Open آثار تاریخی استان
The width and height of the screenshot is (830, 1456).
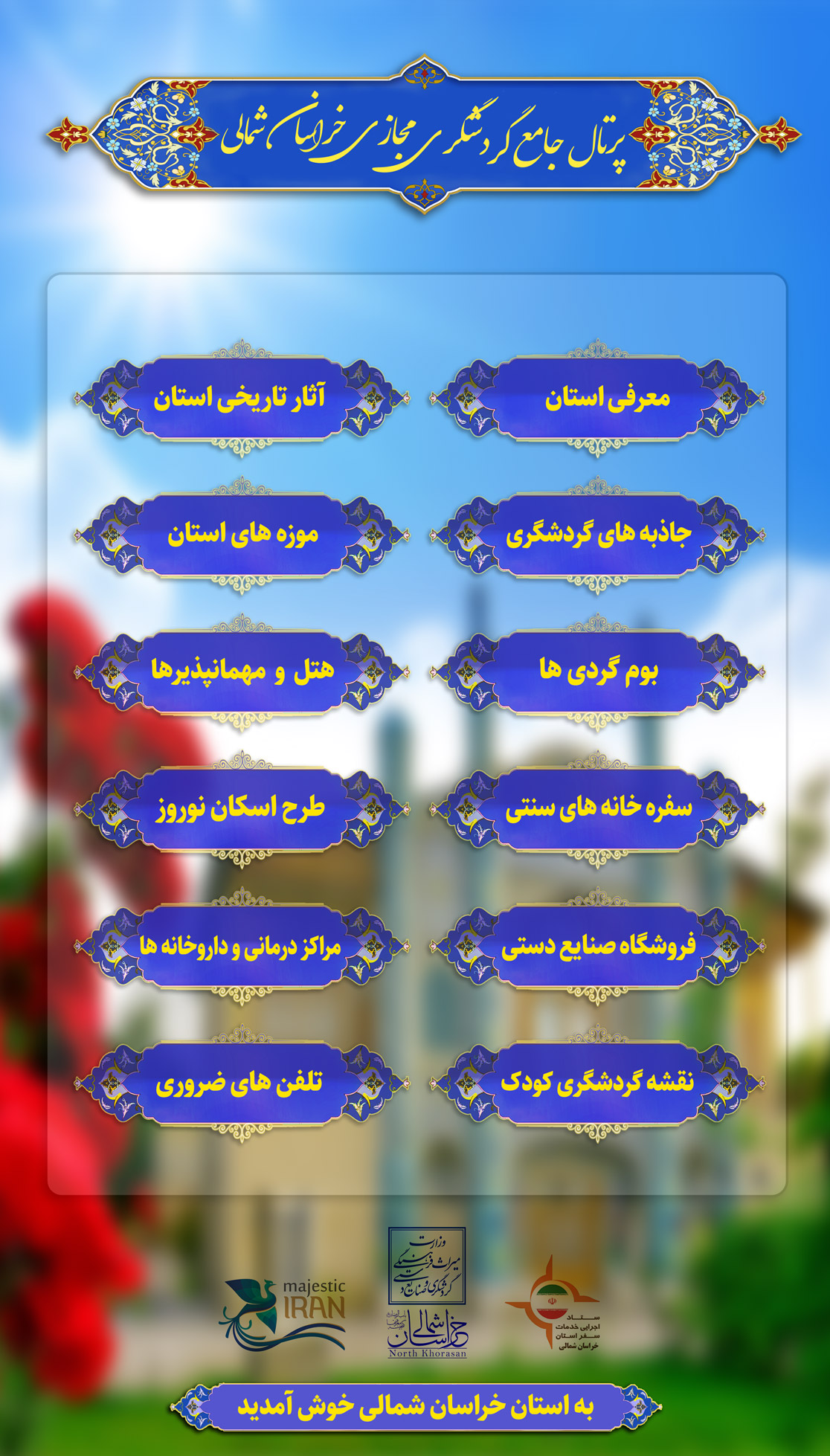pos(242,398)
